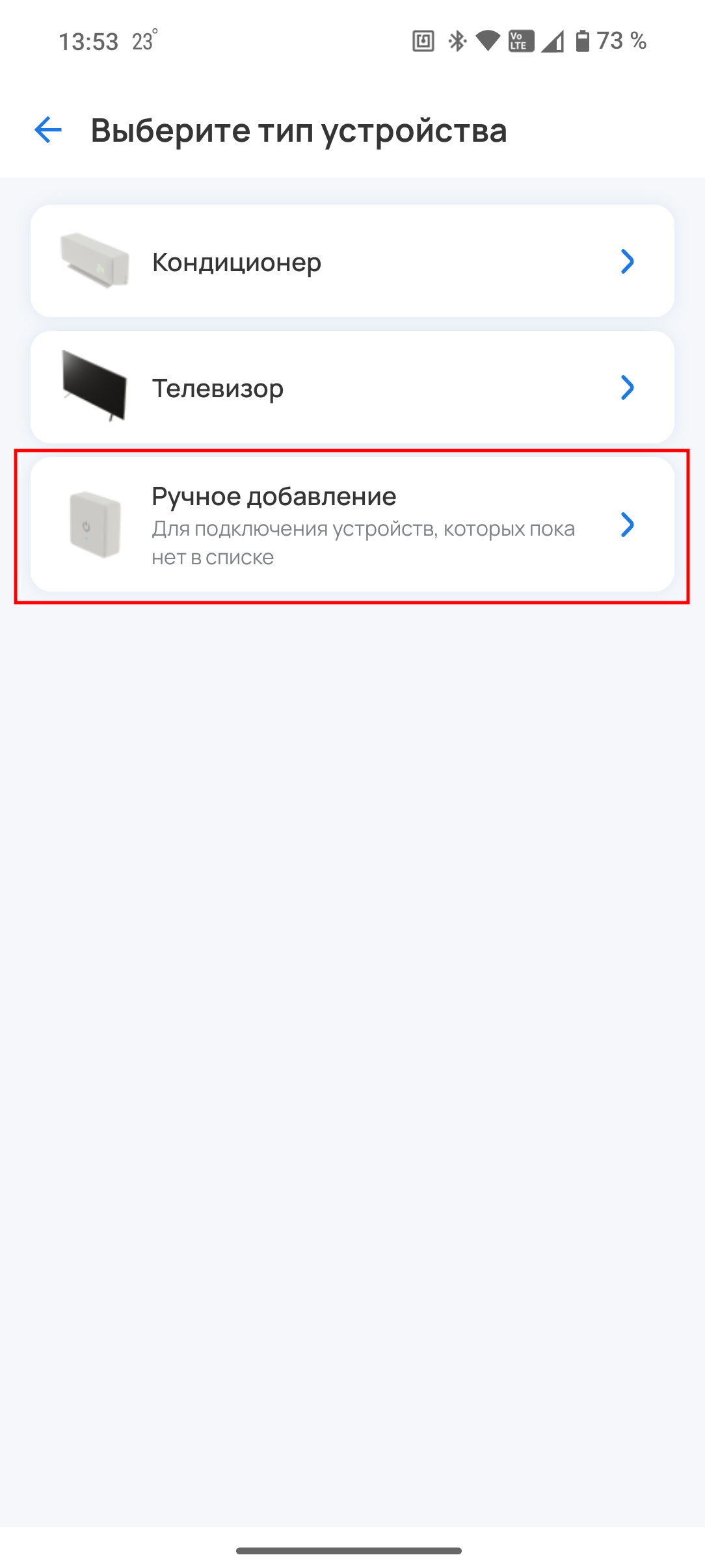
Task: Open Ручное добавление option
Action: 351,525
